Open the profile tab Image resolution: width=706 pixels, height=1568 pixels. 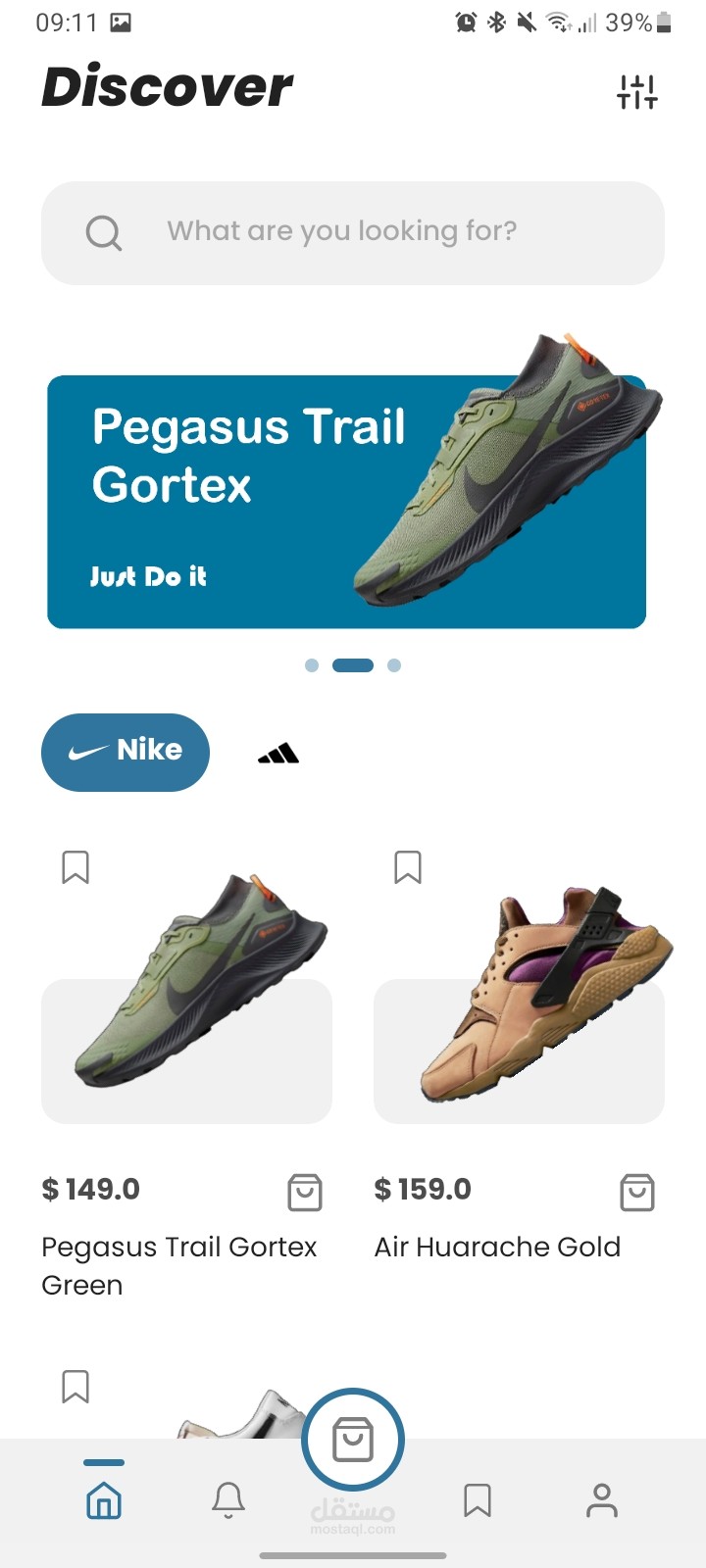pos(602,1499)
